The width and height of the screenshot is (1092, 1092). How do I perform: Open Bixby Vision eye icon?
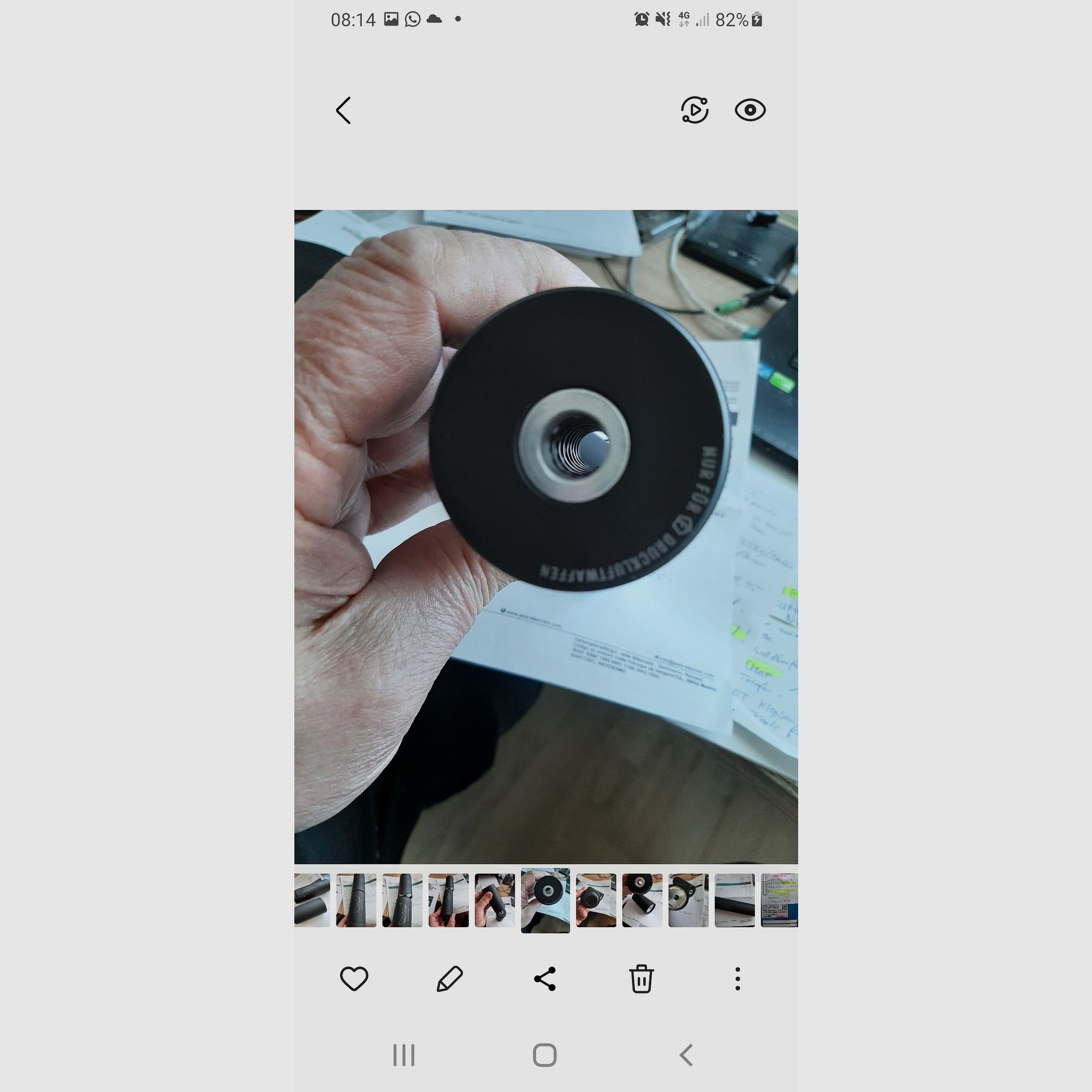click(x=750, y=110)
